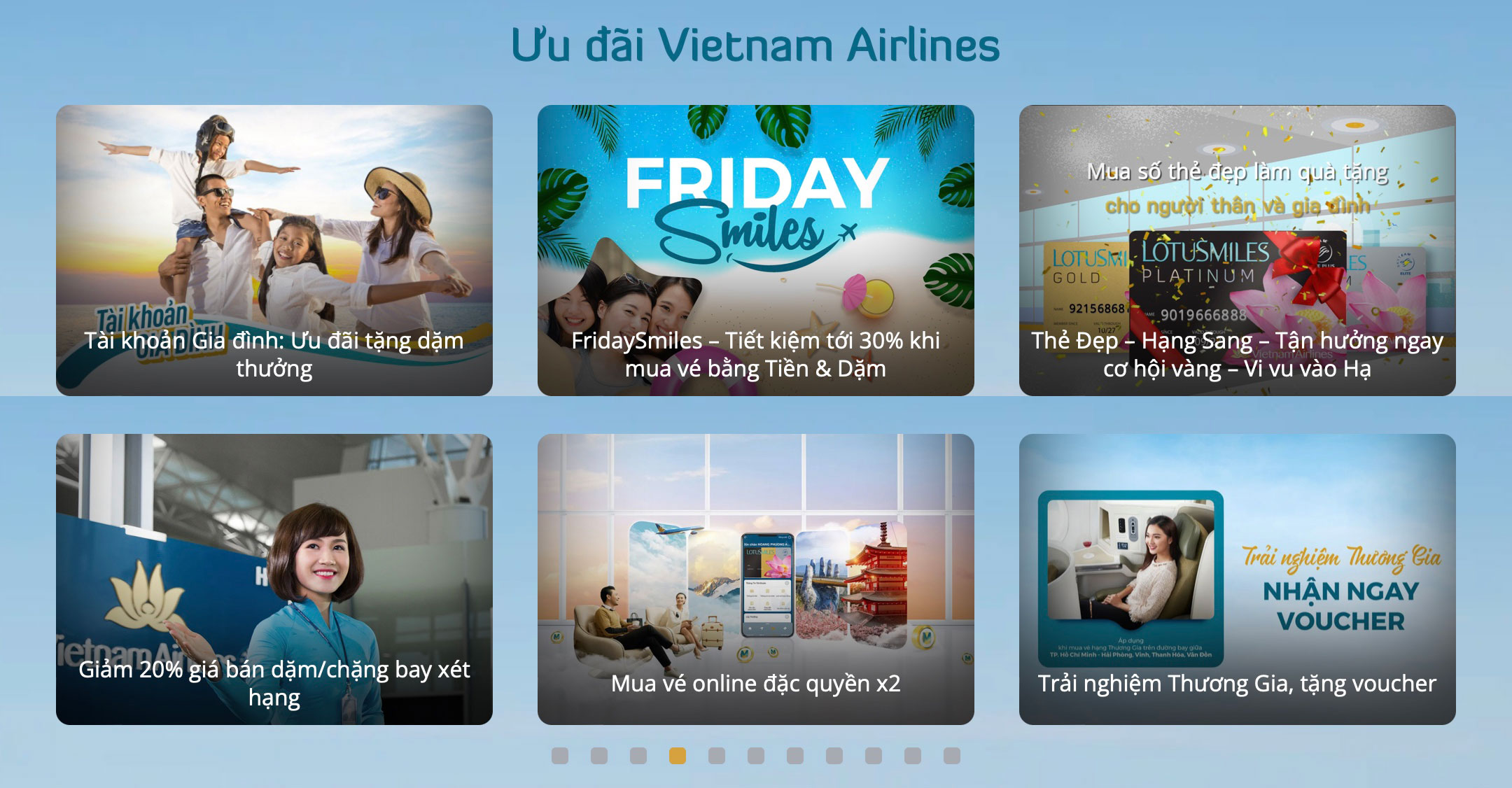Viewport: 1512px width, 788px height.
Task: Jump to the last carousel page dot
Action: point(952,756)
